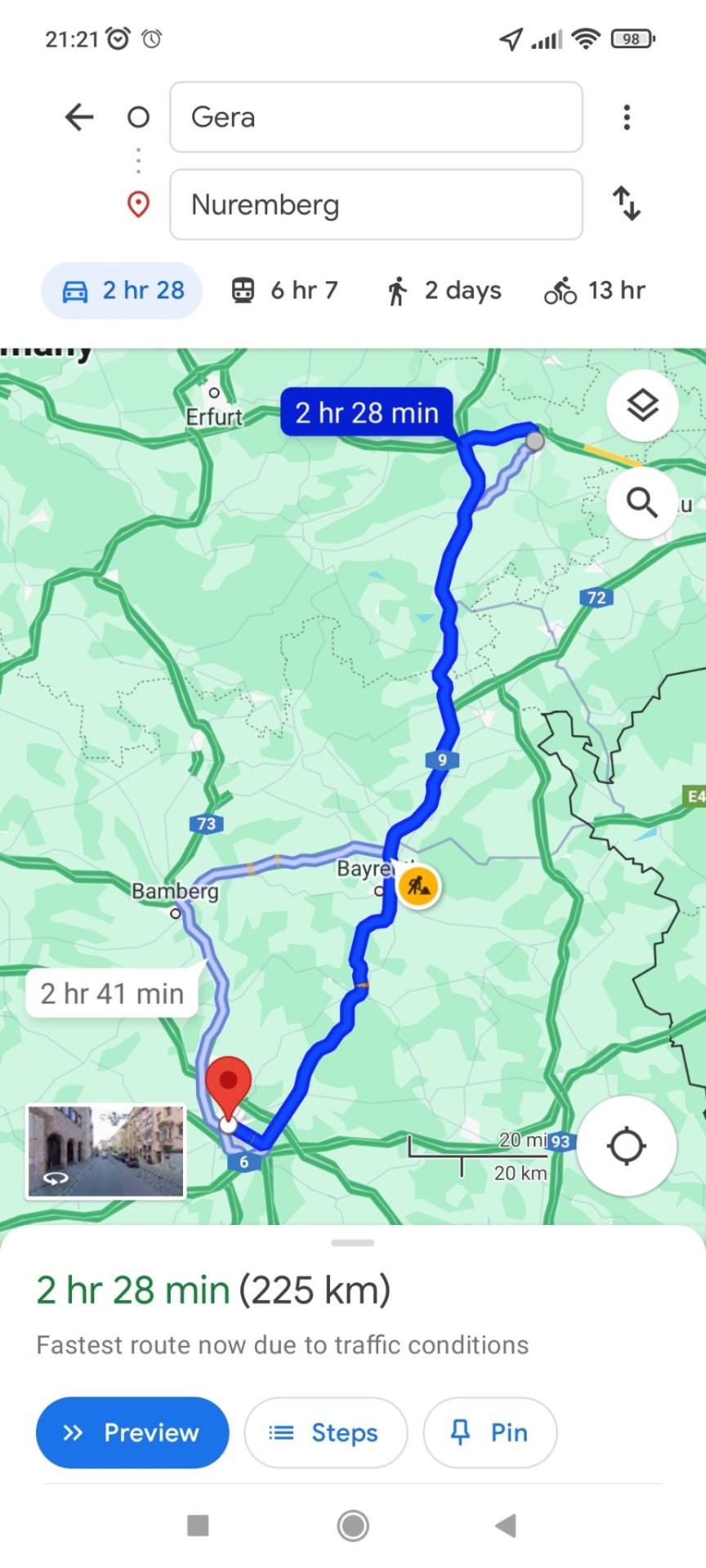Open the map layers selector
This screenshot has width=706, height=1568.
tap(642, 405)
